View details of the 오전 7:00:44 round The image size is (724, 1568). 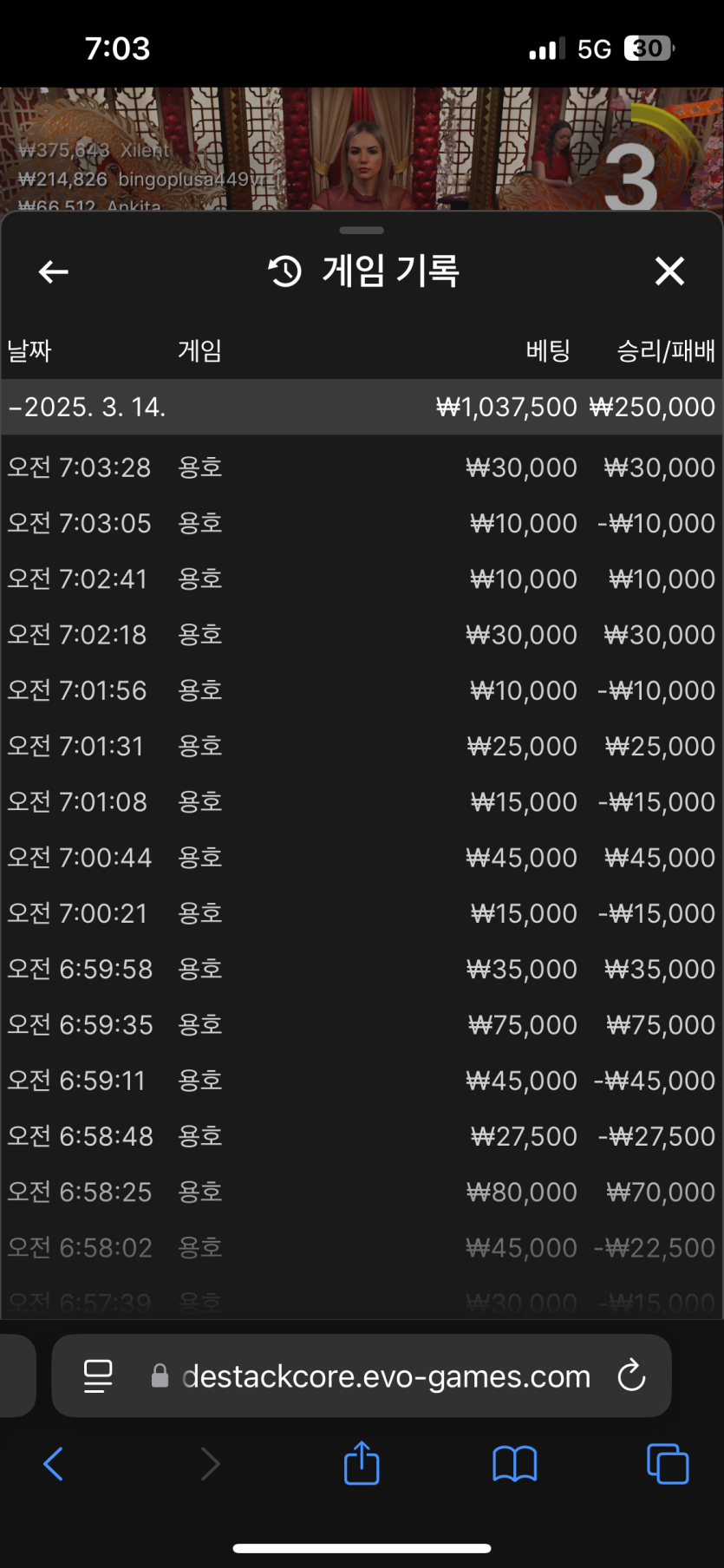point(362,858)
